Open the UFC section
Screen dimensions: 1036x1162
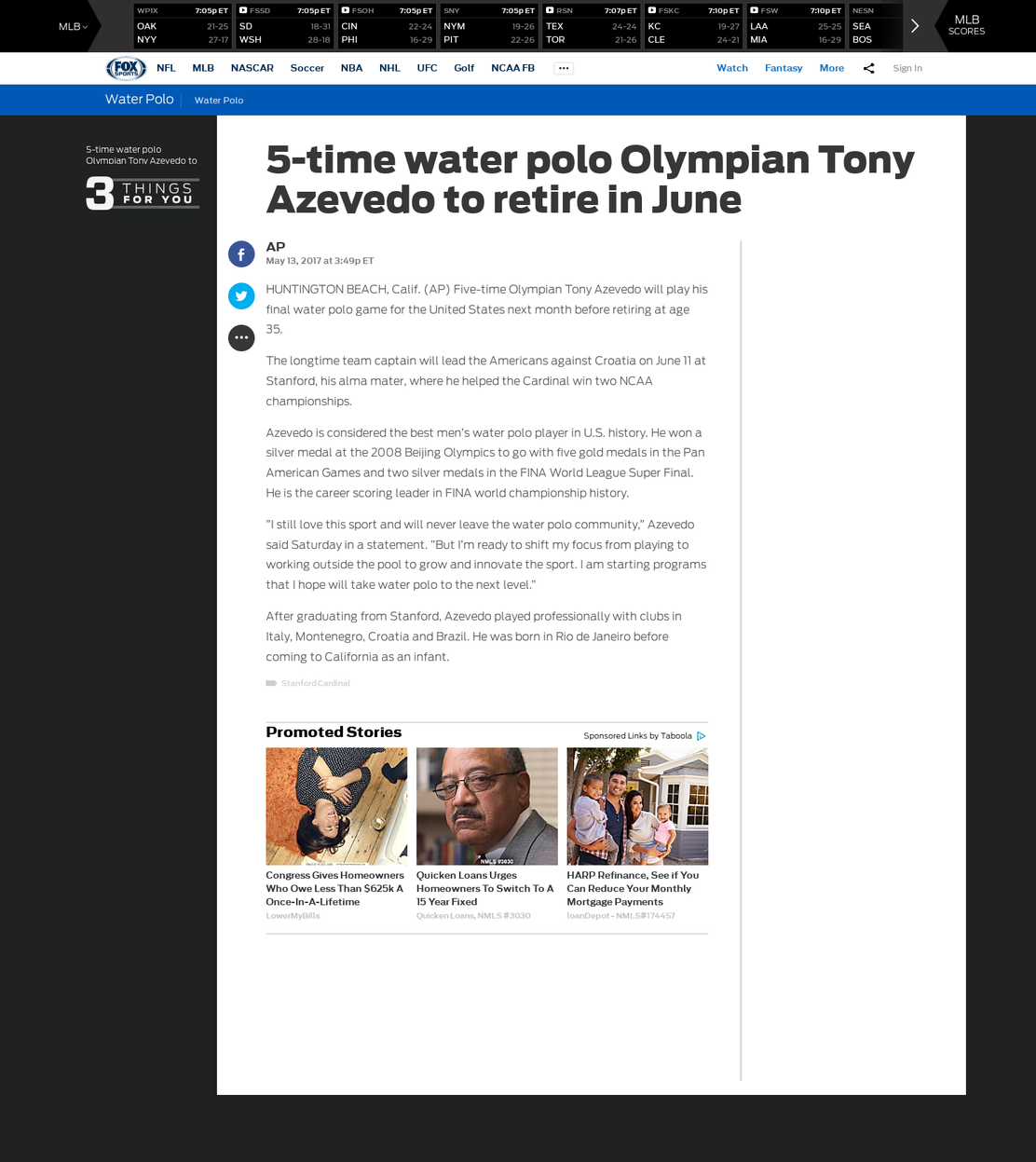[x=427, y=68]
